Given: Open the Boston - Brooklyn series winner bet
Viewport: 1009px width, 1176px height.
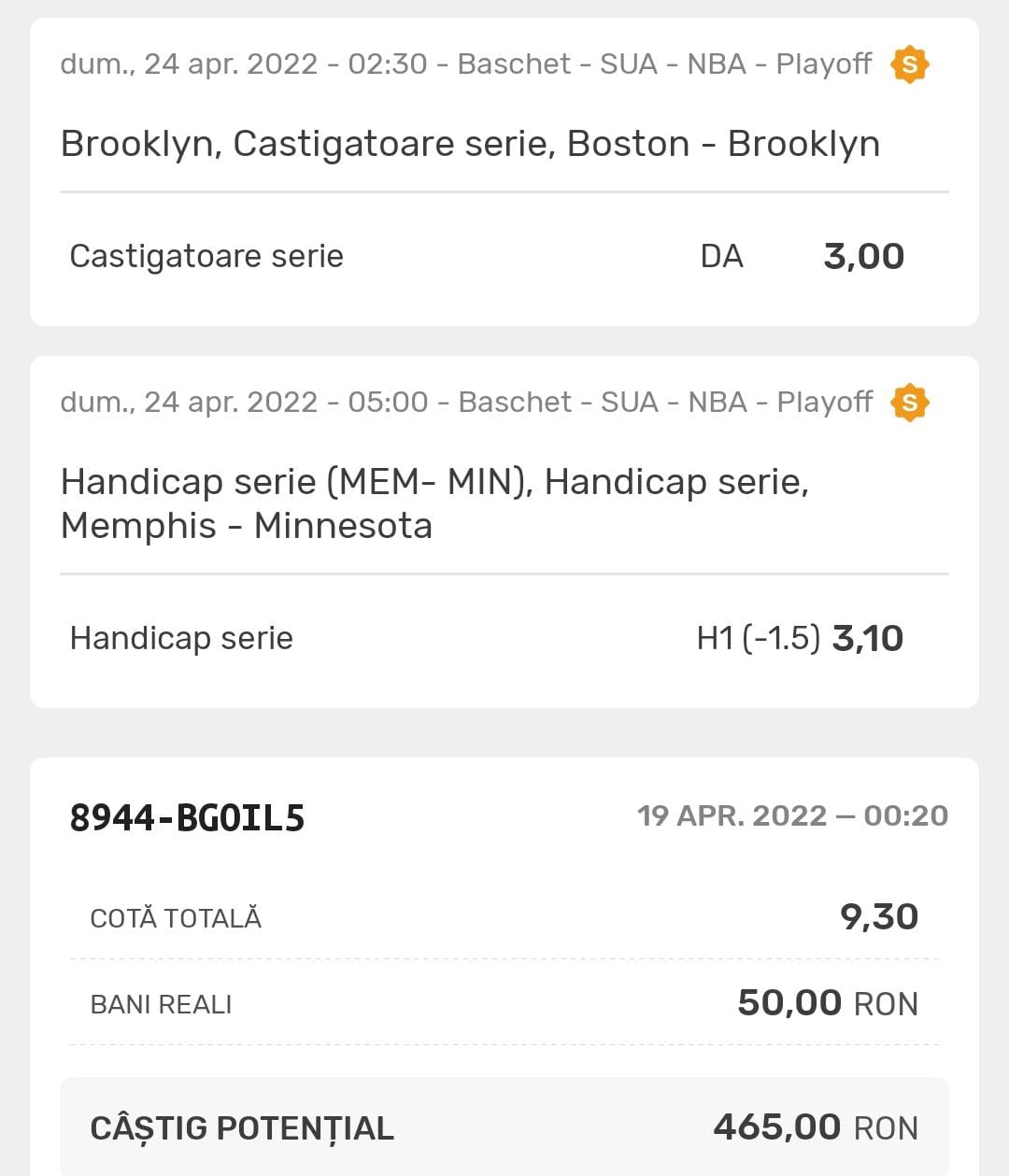Looking at the screenshot, I should 470,145.
